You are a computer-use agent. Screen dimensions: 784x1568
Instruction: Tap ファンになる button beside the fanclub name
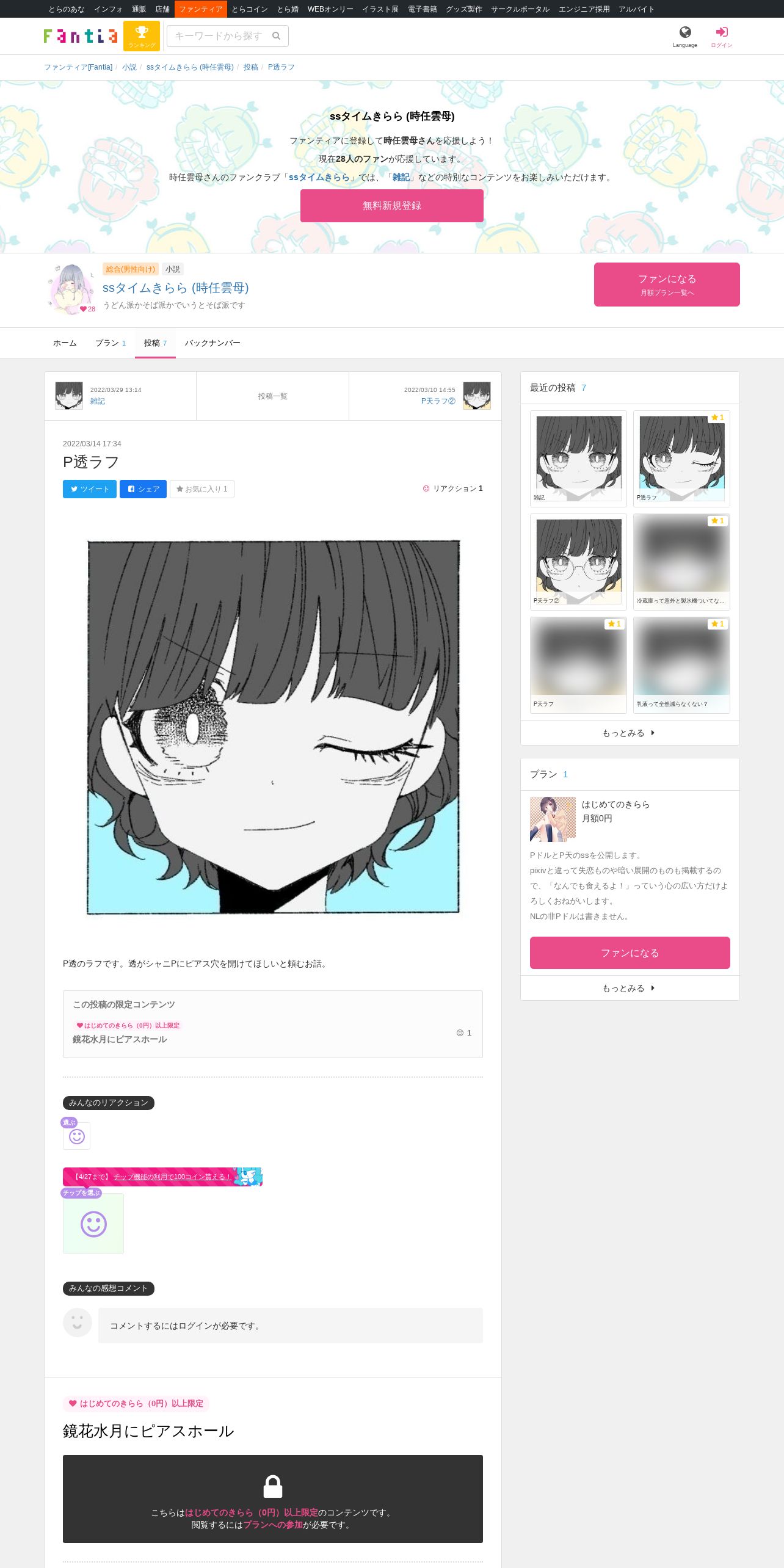point(666,285)
